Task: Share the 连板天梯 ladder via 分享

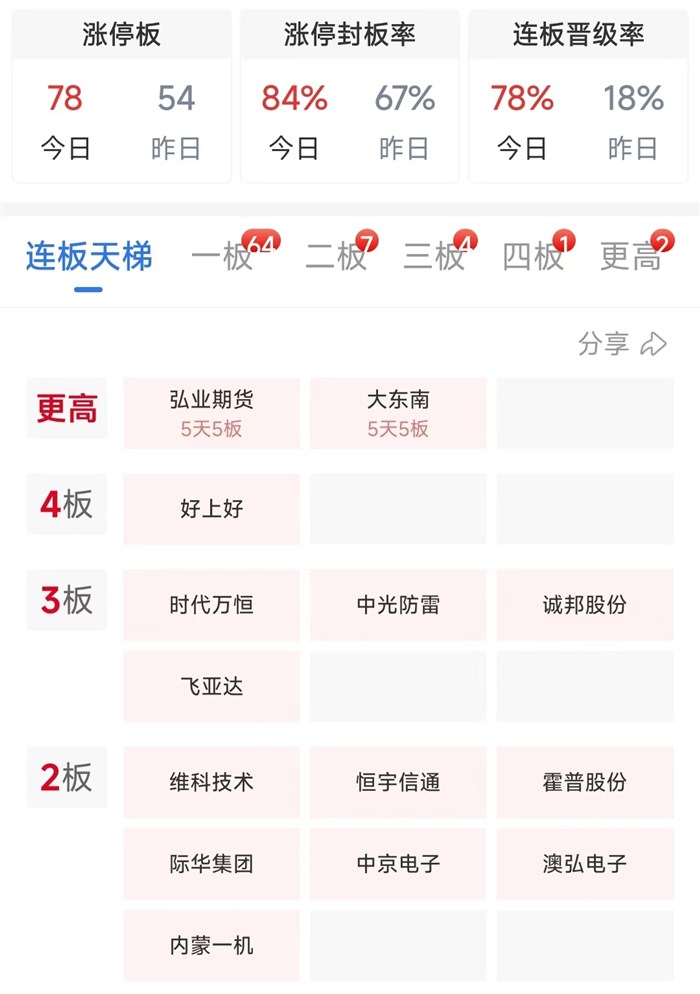Action: tap(622, 344)
